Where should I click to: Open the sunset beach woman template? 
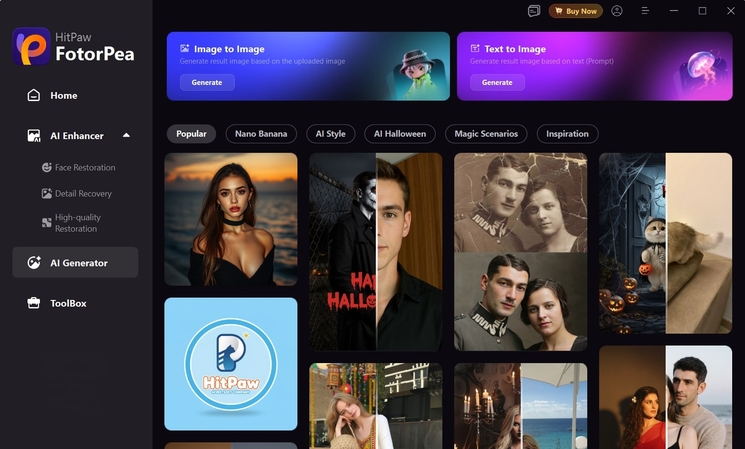pyautogui.click(x=231, y=220)
